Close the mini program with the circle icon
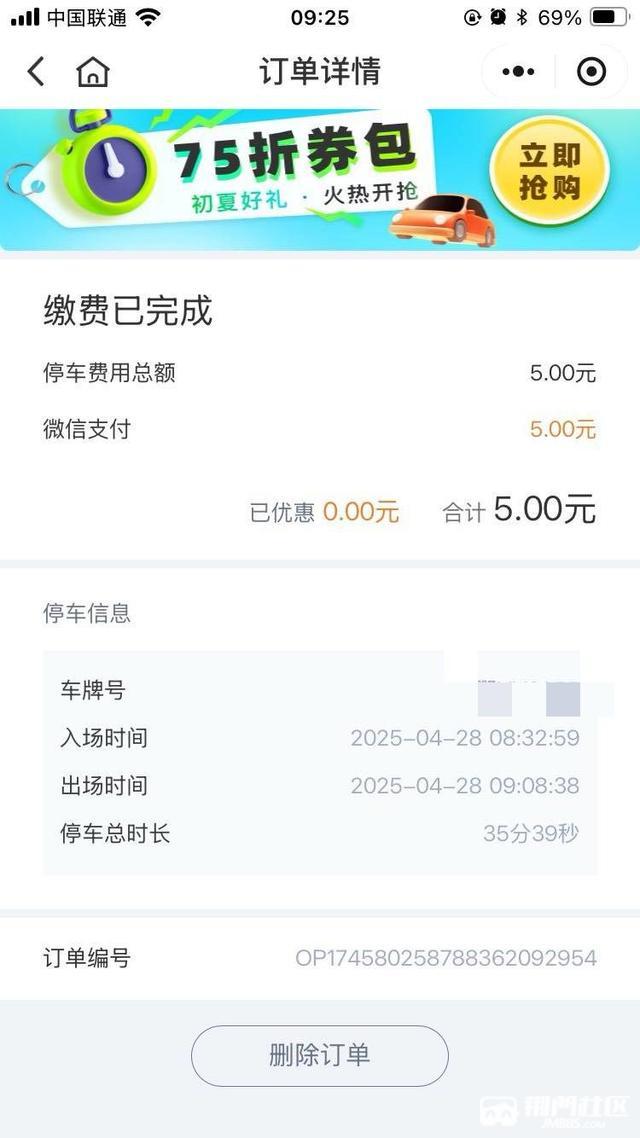 point(591,72)
